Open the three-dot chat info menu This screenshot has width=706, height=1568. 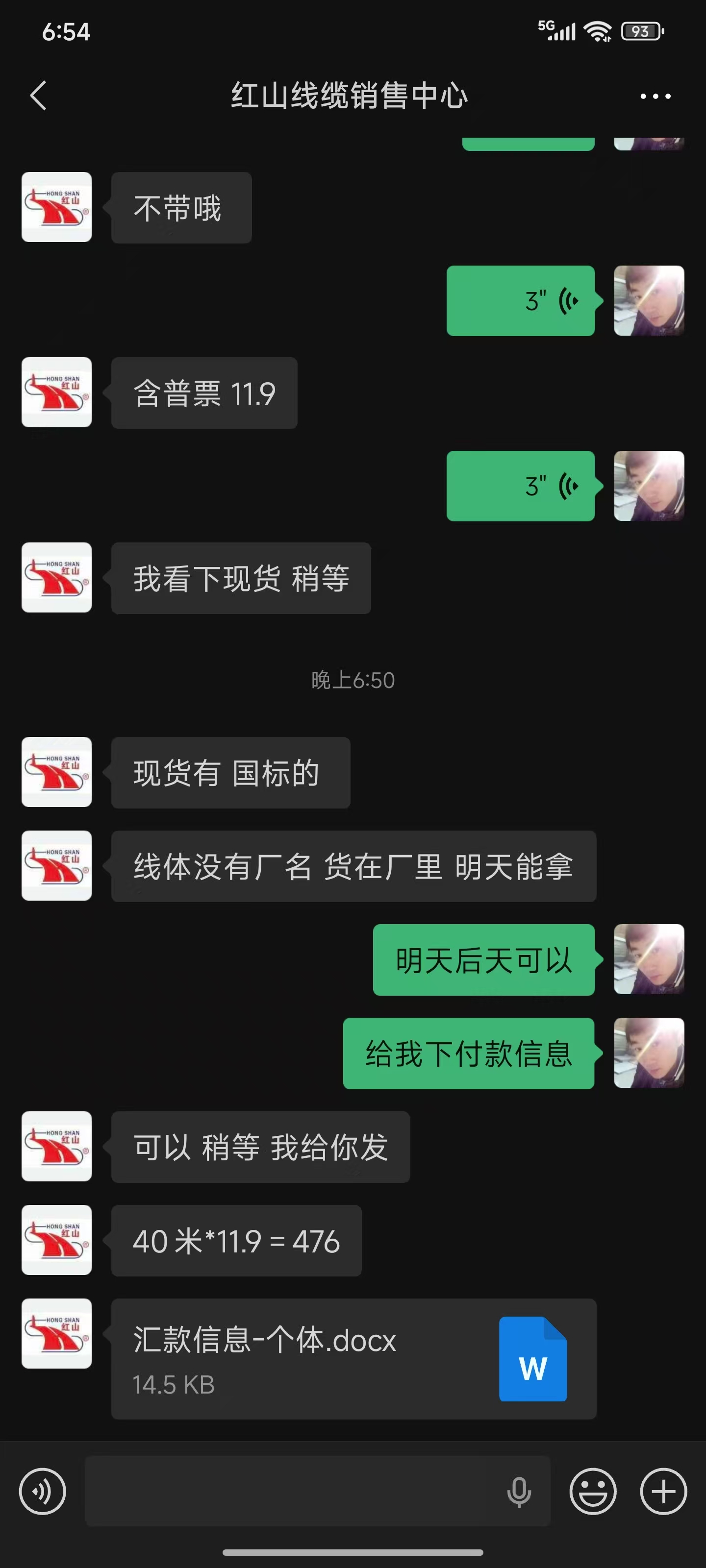pos(656,96)
